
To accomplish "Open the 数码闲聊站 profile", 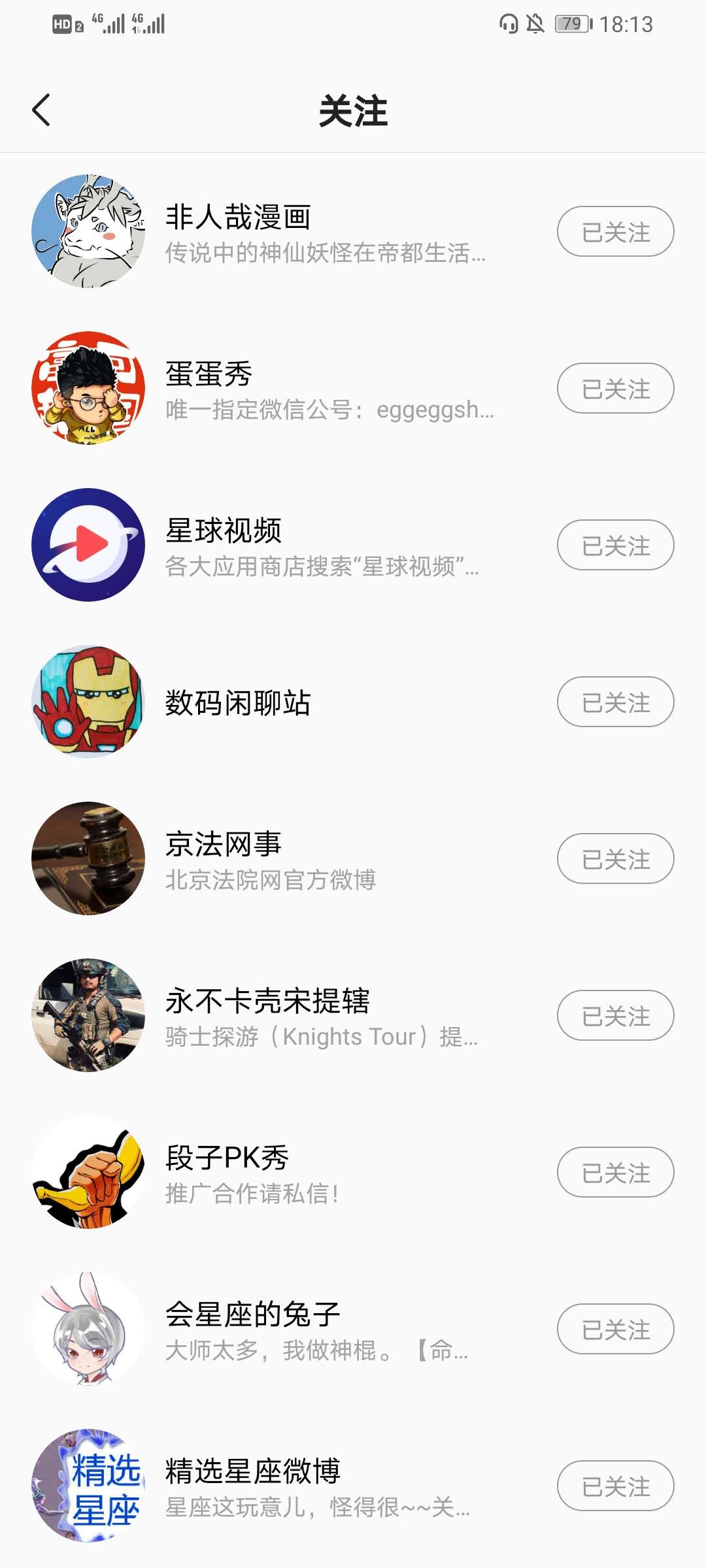I will pyautogui.click(x=294, y=702).
